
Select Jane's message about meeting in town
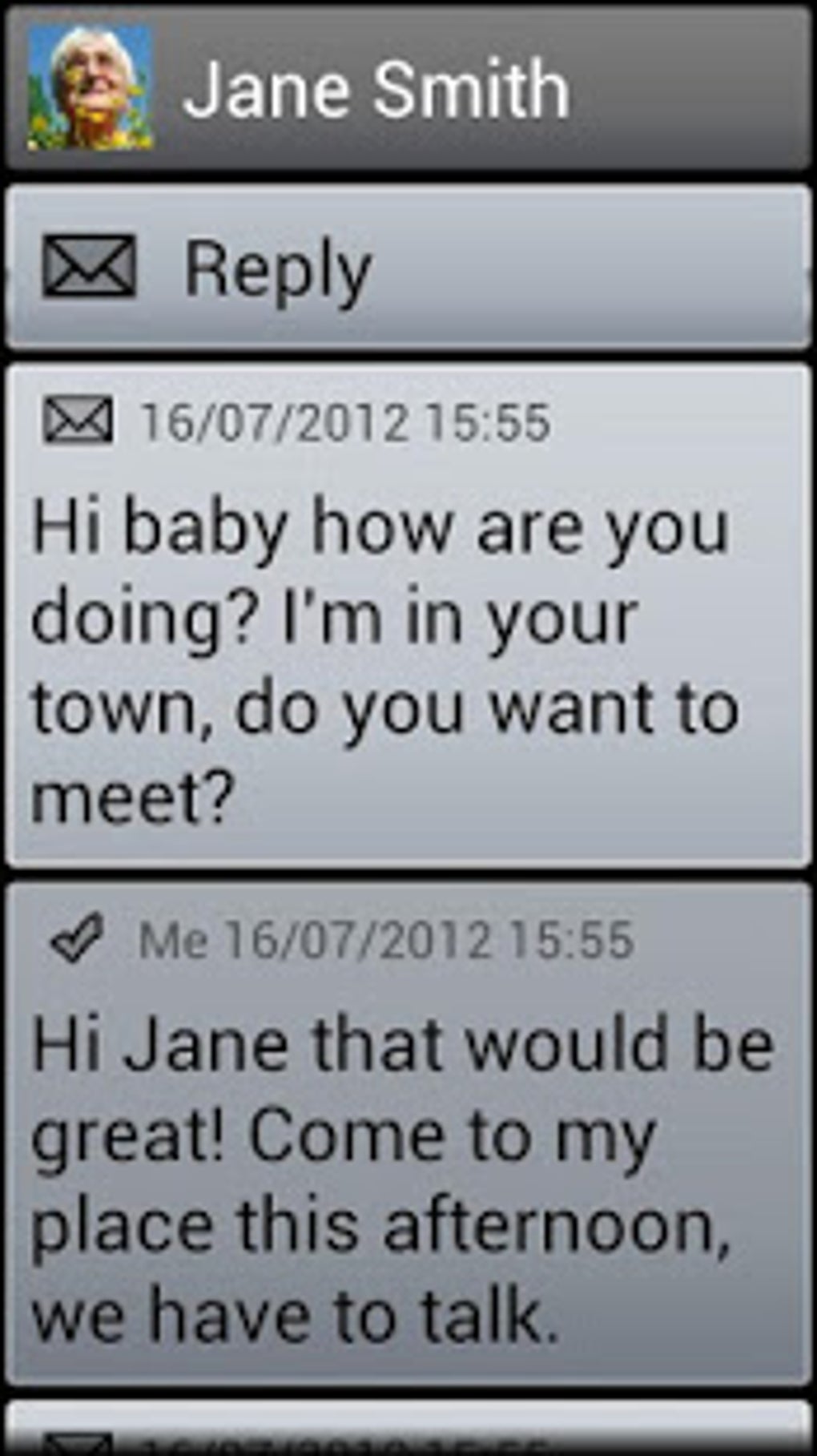(x=407, y=617)
